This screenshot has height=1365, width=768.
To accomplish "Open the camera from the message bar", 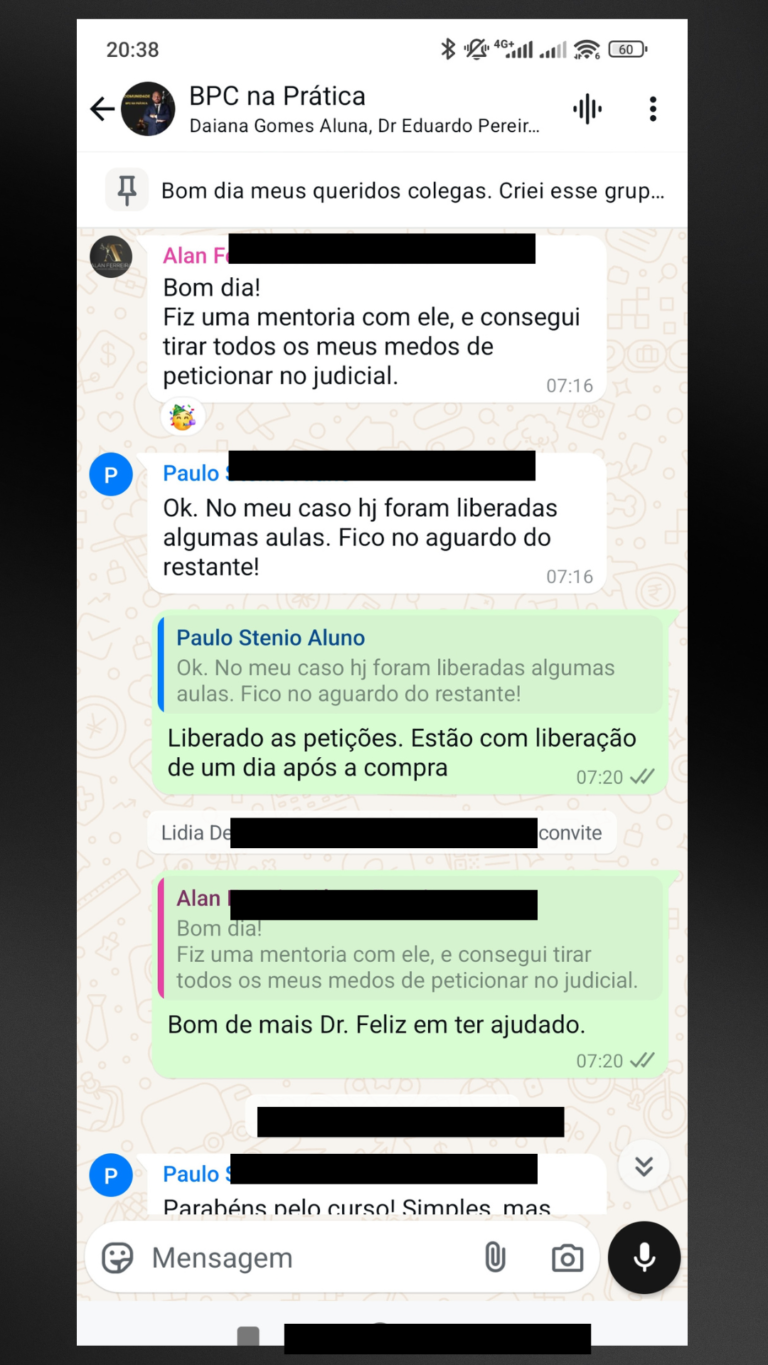I will coord(567,1258).
